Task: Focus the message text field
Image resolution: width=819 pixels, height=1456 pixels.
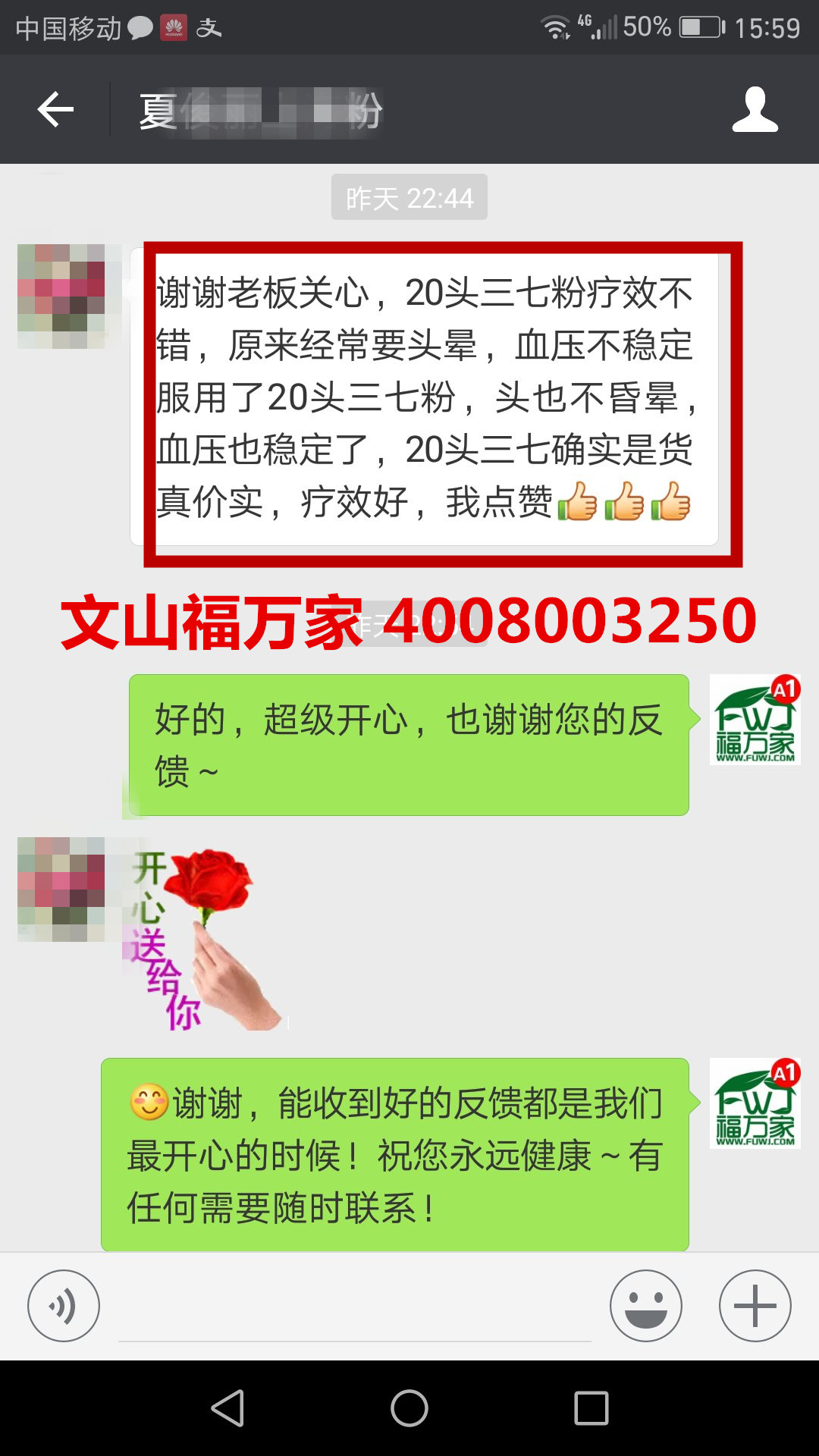Action: point(355,1308)
